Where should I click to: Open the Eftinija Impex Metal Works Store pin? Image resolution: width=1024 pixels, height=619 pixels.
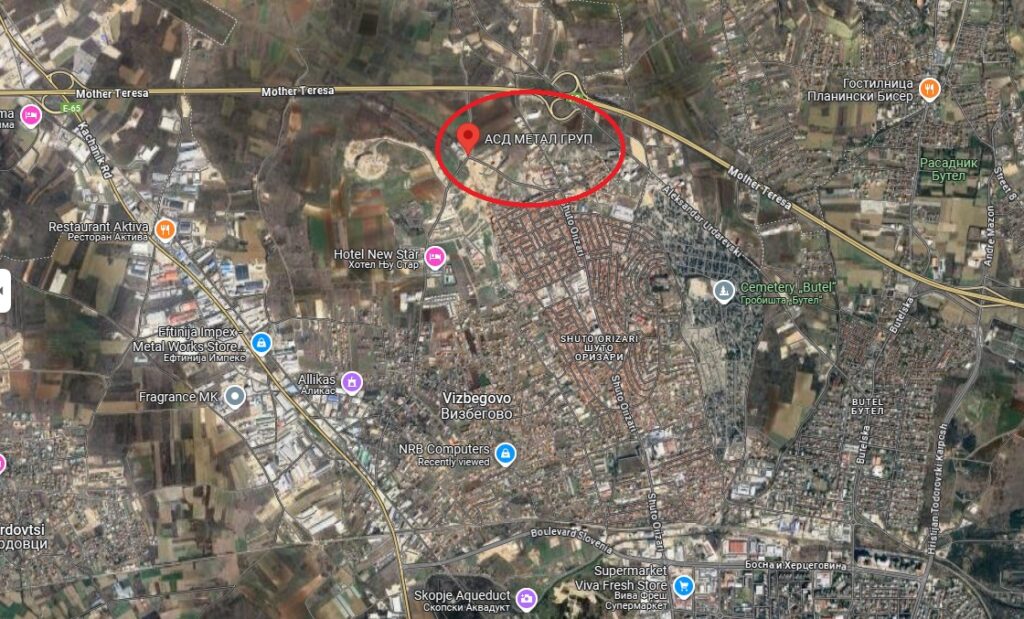(261, 343)
